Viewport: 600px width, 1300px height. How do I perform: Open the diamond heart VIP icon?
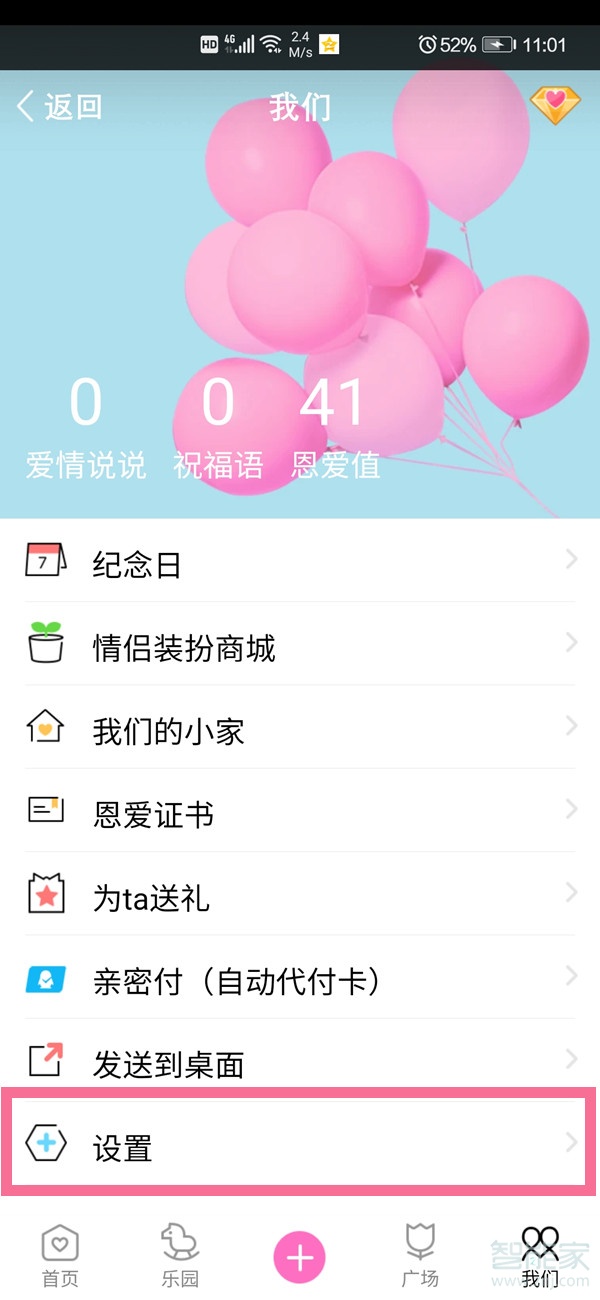(554, 105)
